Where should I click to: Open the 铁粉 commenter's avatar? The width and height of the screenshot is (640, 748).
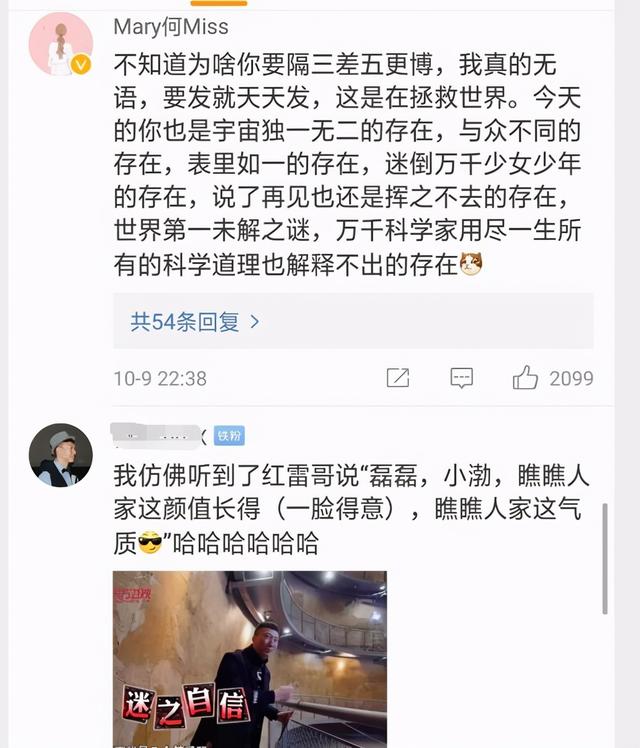point(60,455)
